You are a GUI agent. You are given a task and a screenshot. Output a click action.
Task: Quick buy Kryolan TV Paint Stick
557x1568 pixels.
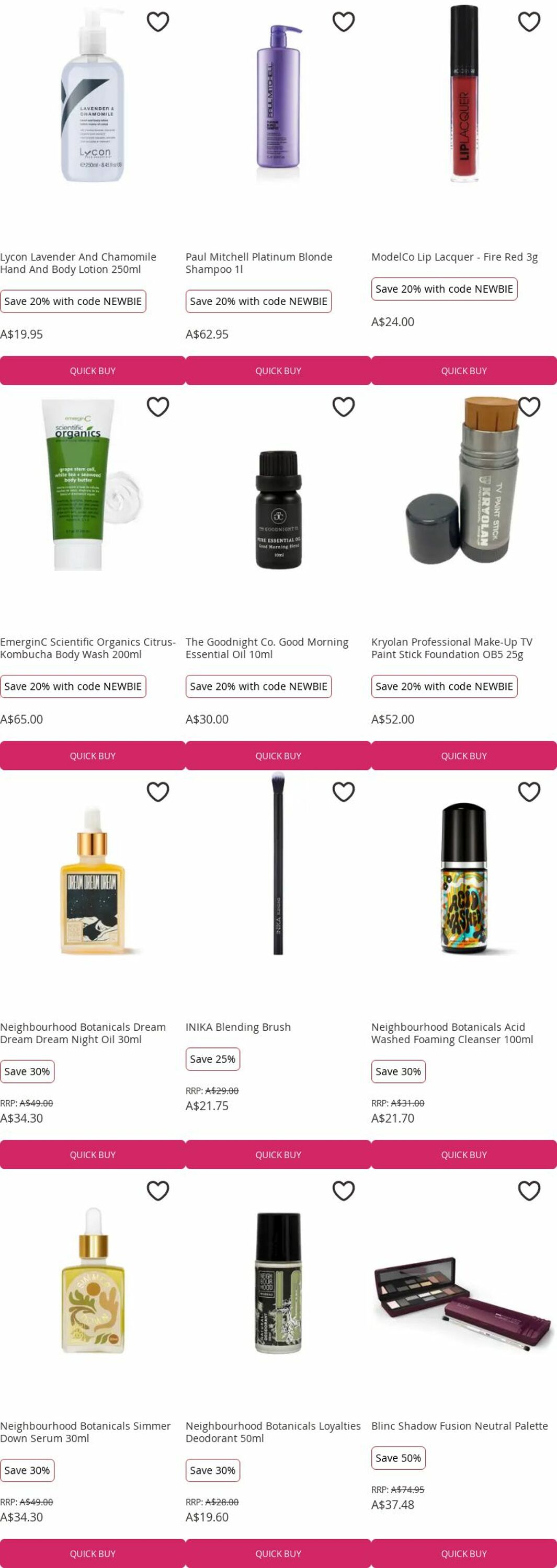pos(464,755)
